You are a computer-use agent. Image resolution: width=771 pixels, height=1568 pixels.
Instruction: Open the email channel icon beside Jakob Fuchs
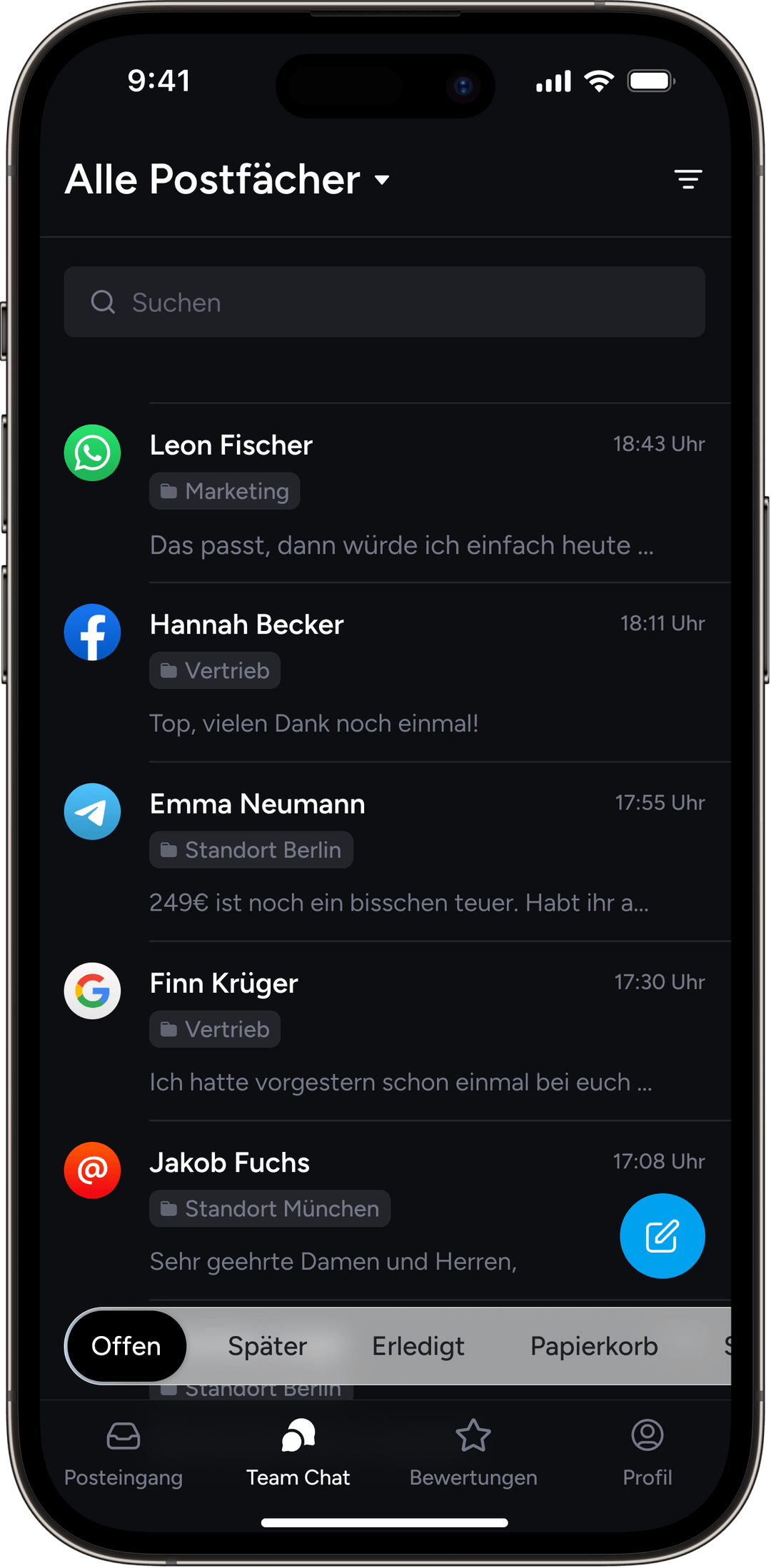(x=92, y=1170)
